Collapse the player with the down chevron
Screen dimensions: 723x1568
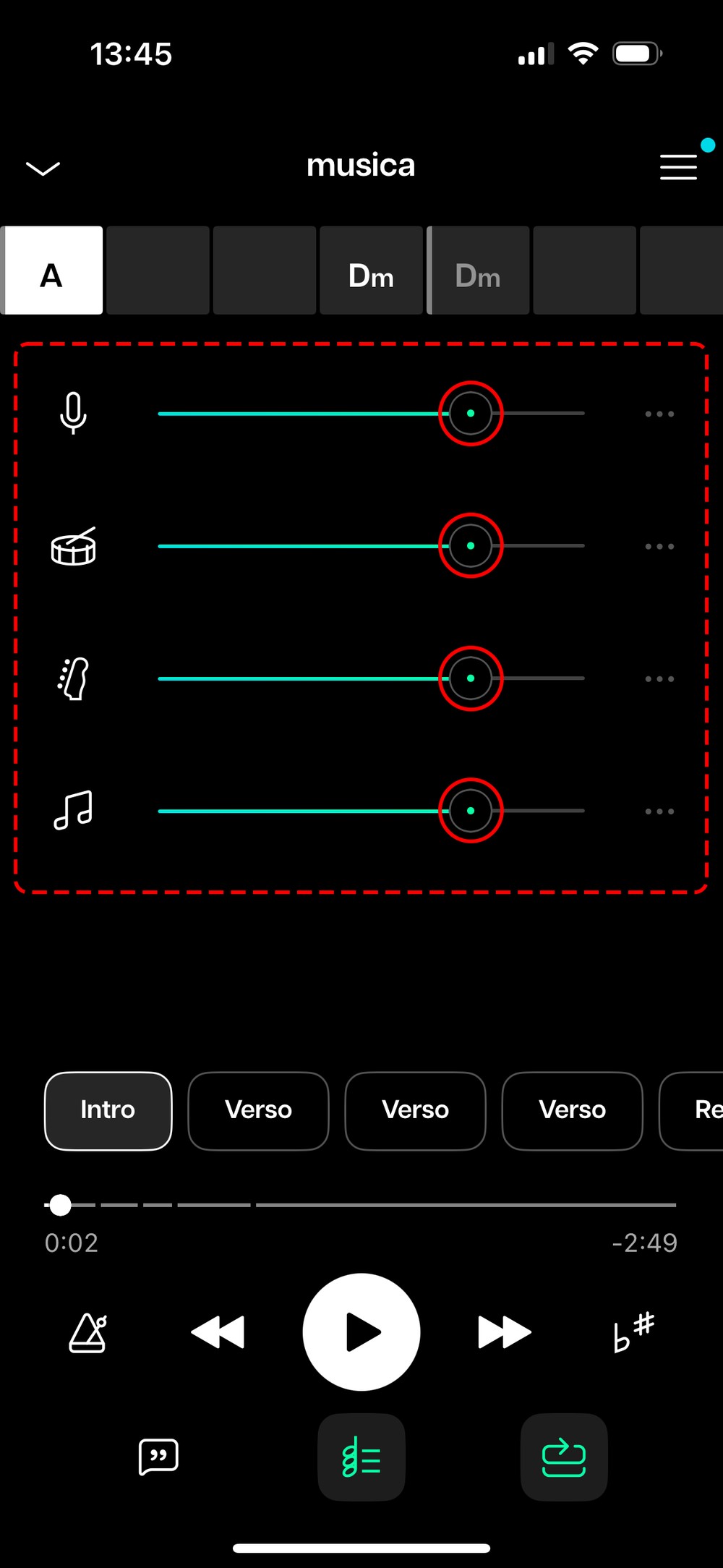43,169
